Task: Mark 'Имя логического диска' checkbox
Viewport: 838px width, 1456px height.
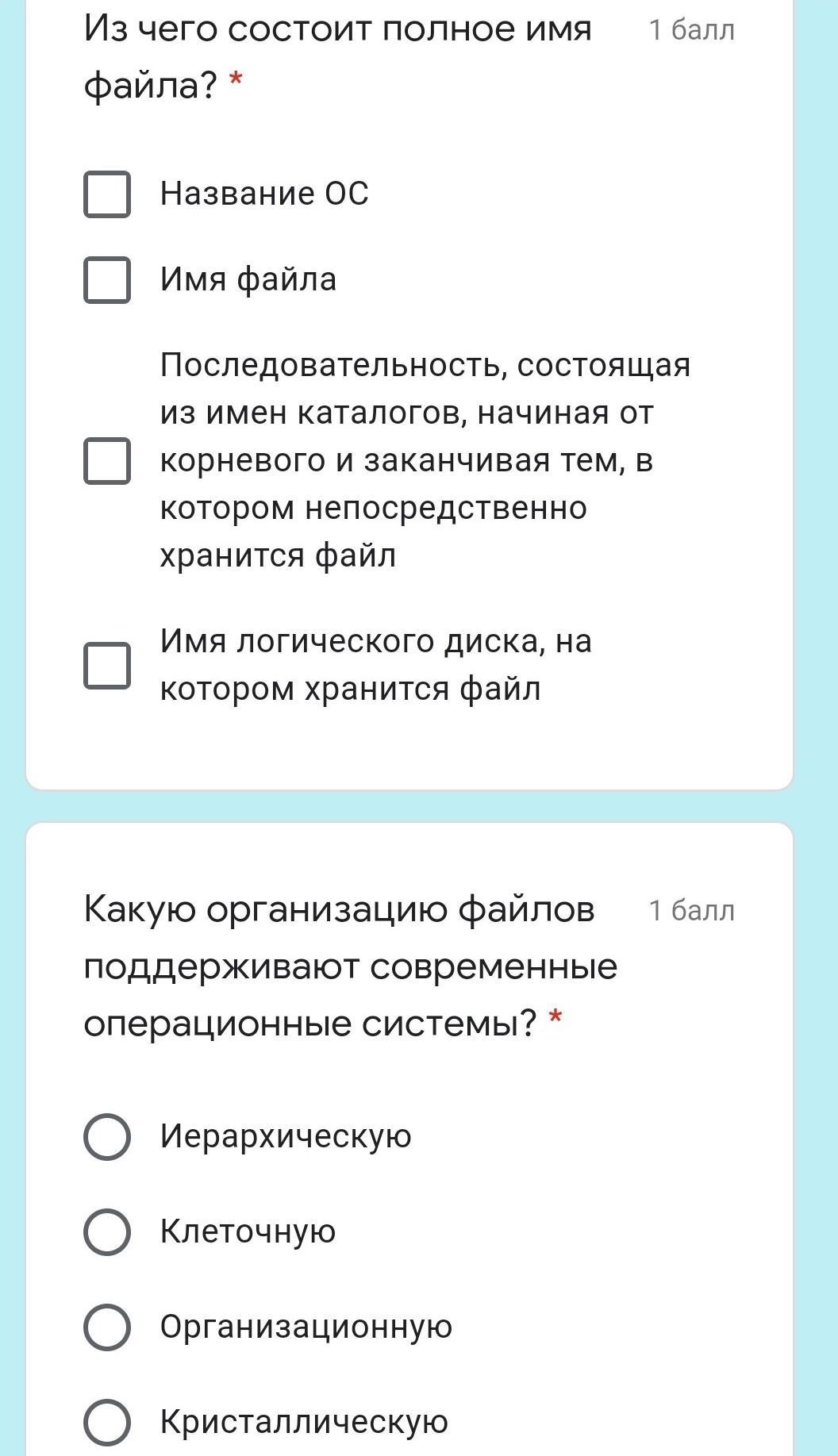Action: [x=107, y=665]
